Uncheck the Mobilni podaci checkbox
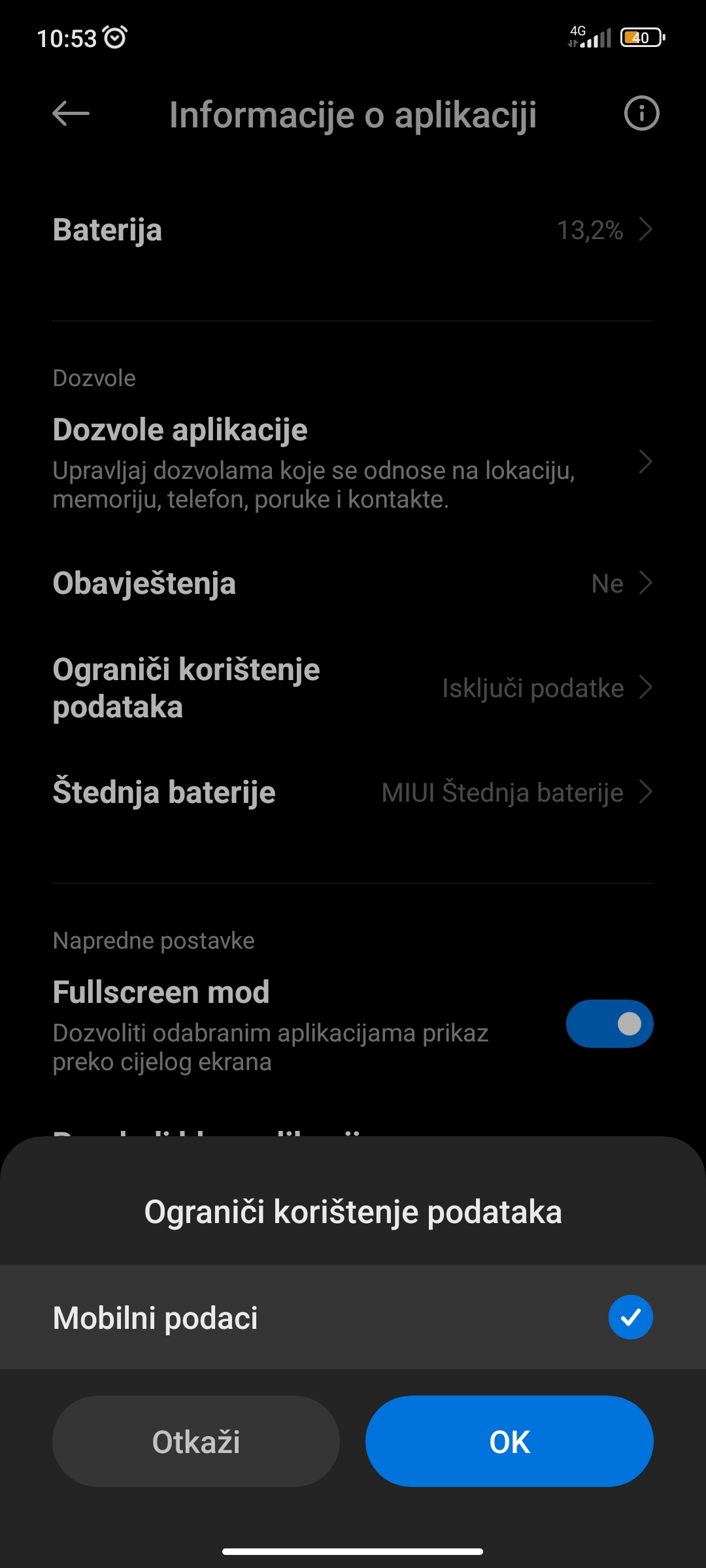706x1568 pixels. click(x=630, y=1317)
